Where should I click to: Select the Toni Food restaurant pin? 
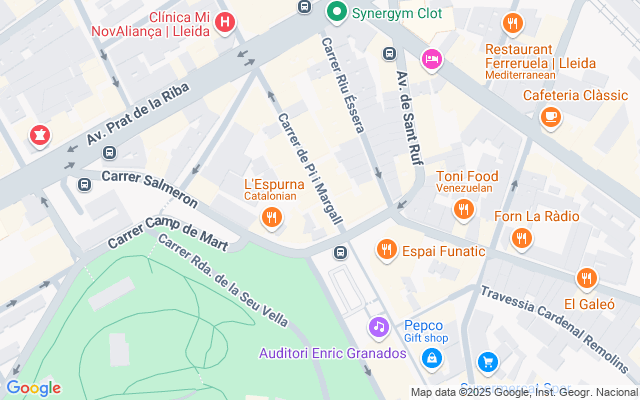point(462,209)
